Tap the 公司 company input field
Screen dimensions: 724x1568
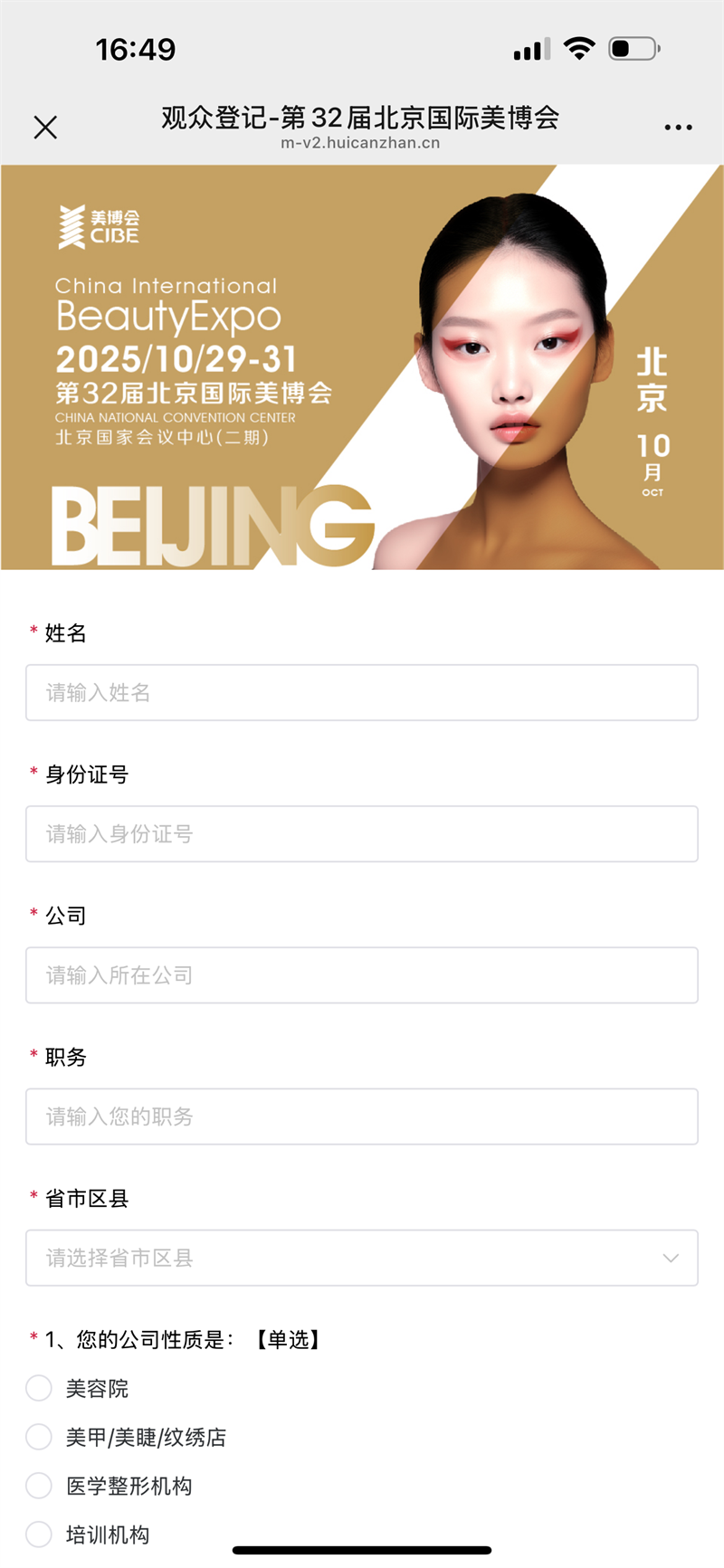tap(362, 975)
